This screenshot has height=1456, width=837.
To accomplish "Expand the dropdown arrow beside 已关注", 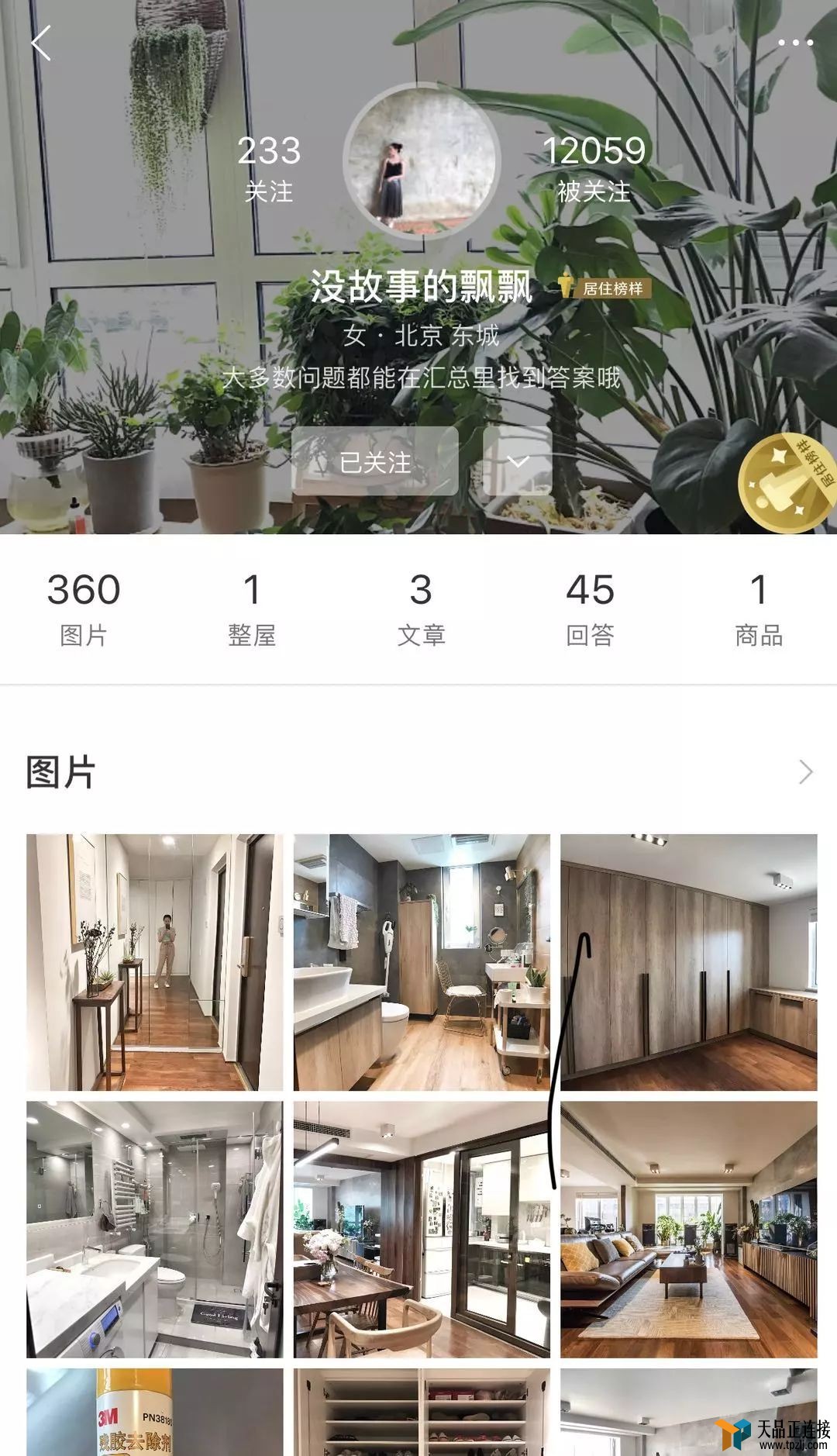I will point(517,462).
